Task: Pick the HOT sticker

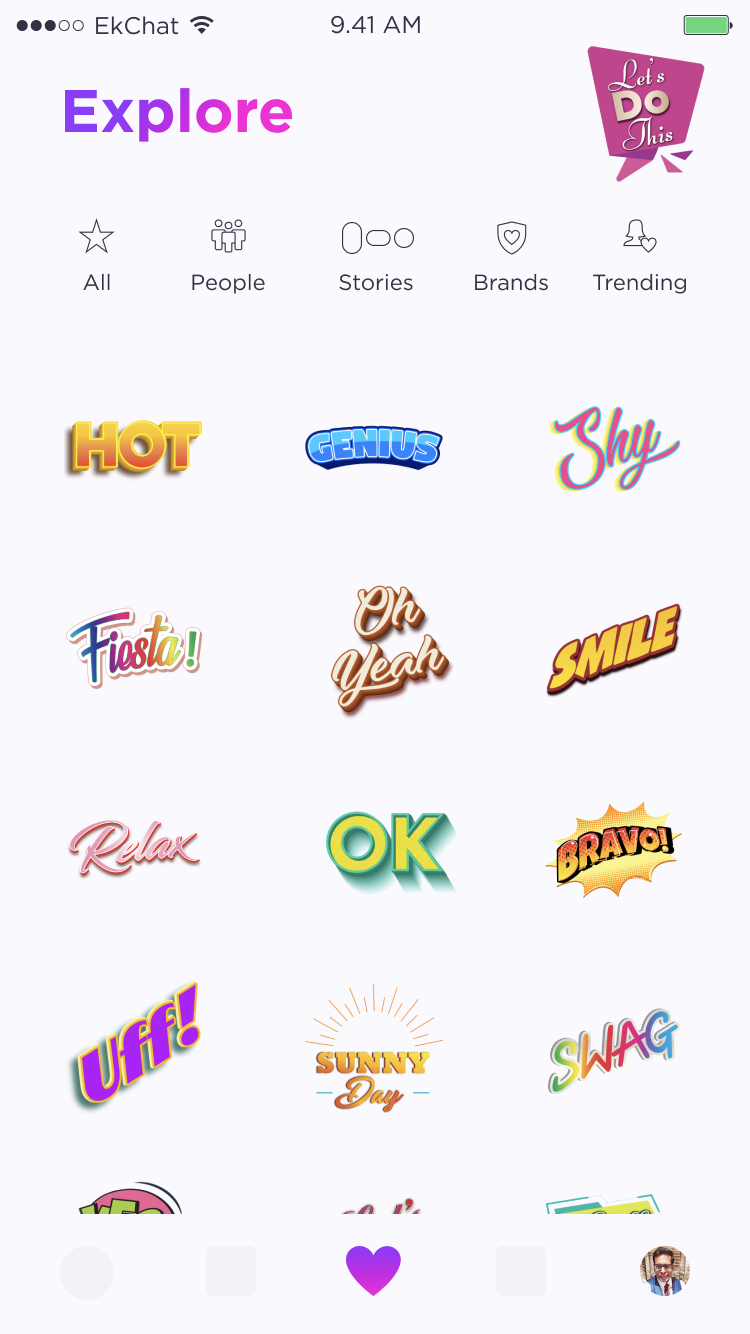Action: (x=134, y=446)
